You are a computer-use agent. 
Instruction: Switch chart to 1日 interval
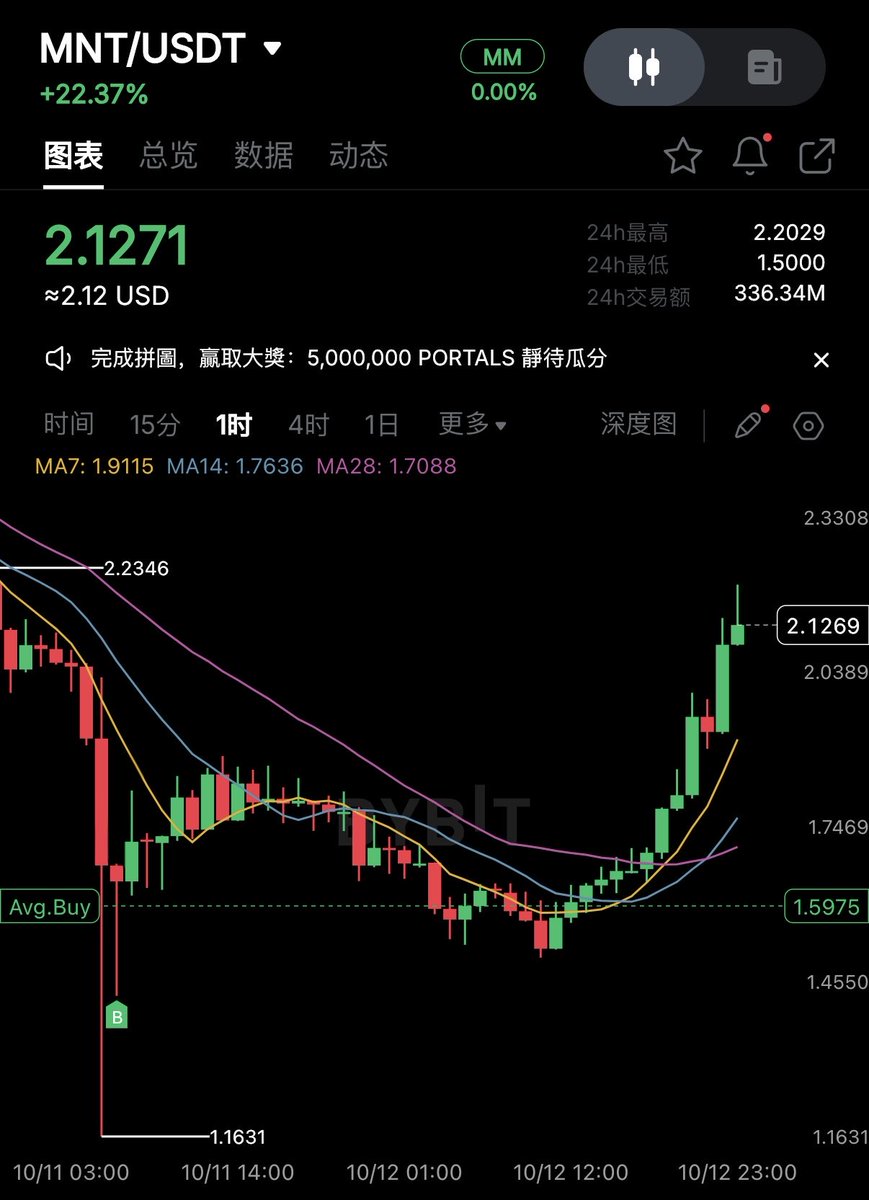[381, 424]
